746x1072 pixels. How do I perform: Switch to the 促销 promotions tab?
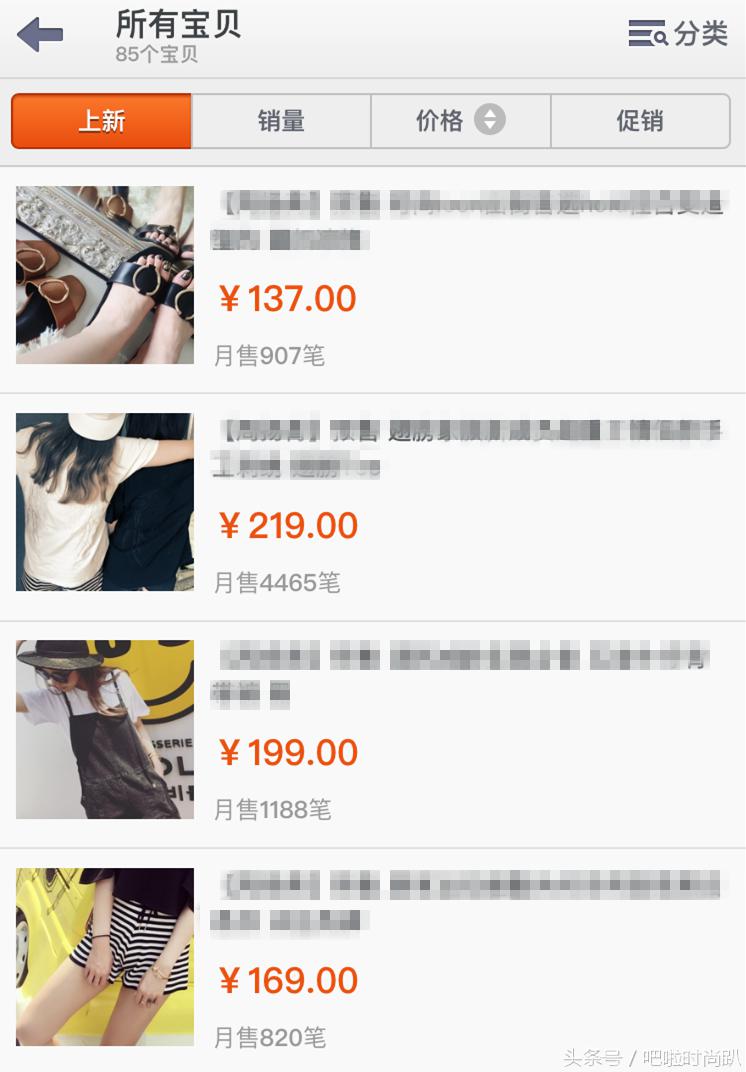(641, 119)
